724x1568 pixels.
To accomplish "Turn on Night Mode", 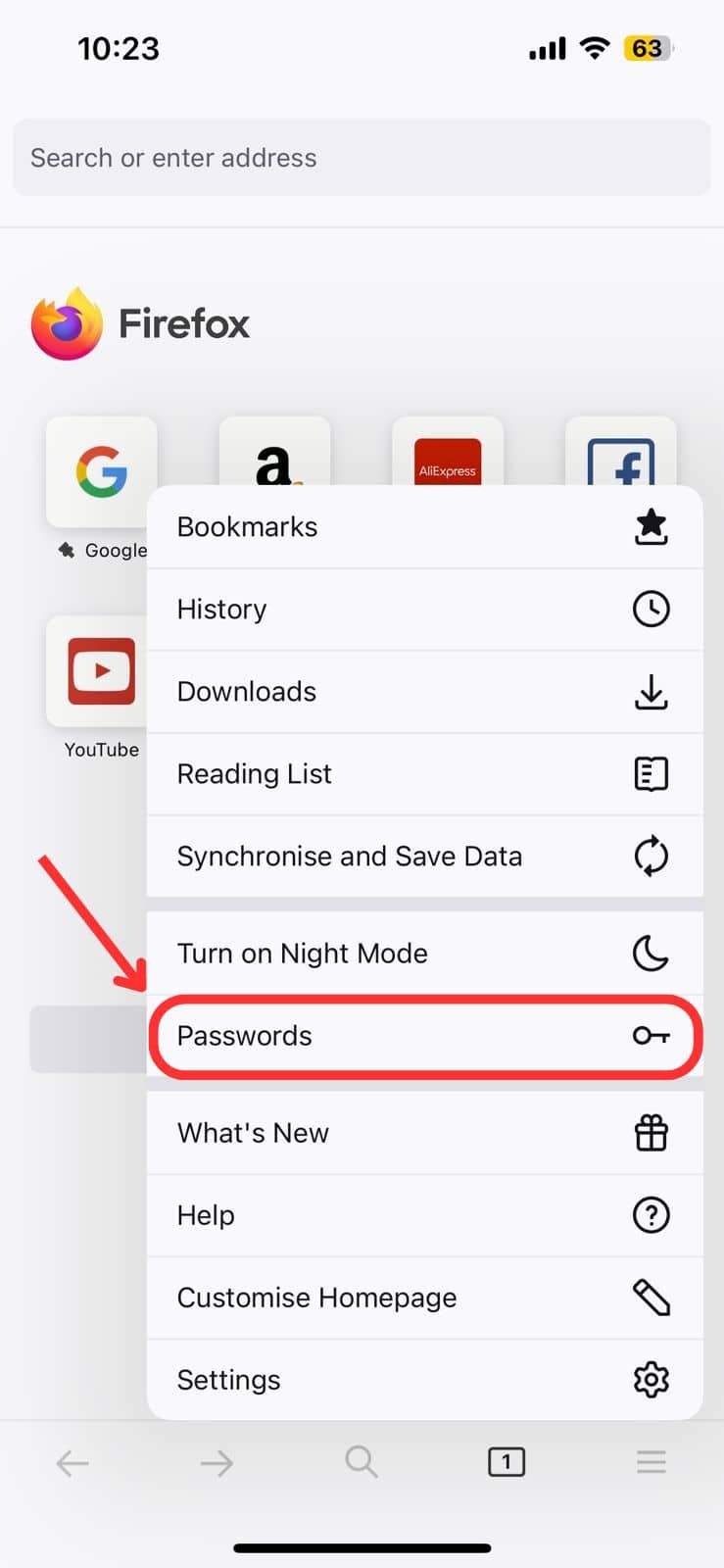I will pyautogui.click(x=423, y=954).
